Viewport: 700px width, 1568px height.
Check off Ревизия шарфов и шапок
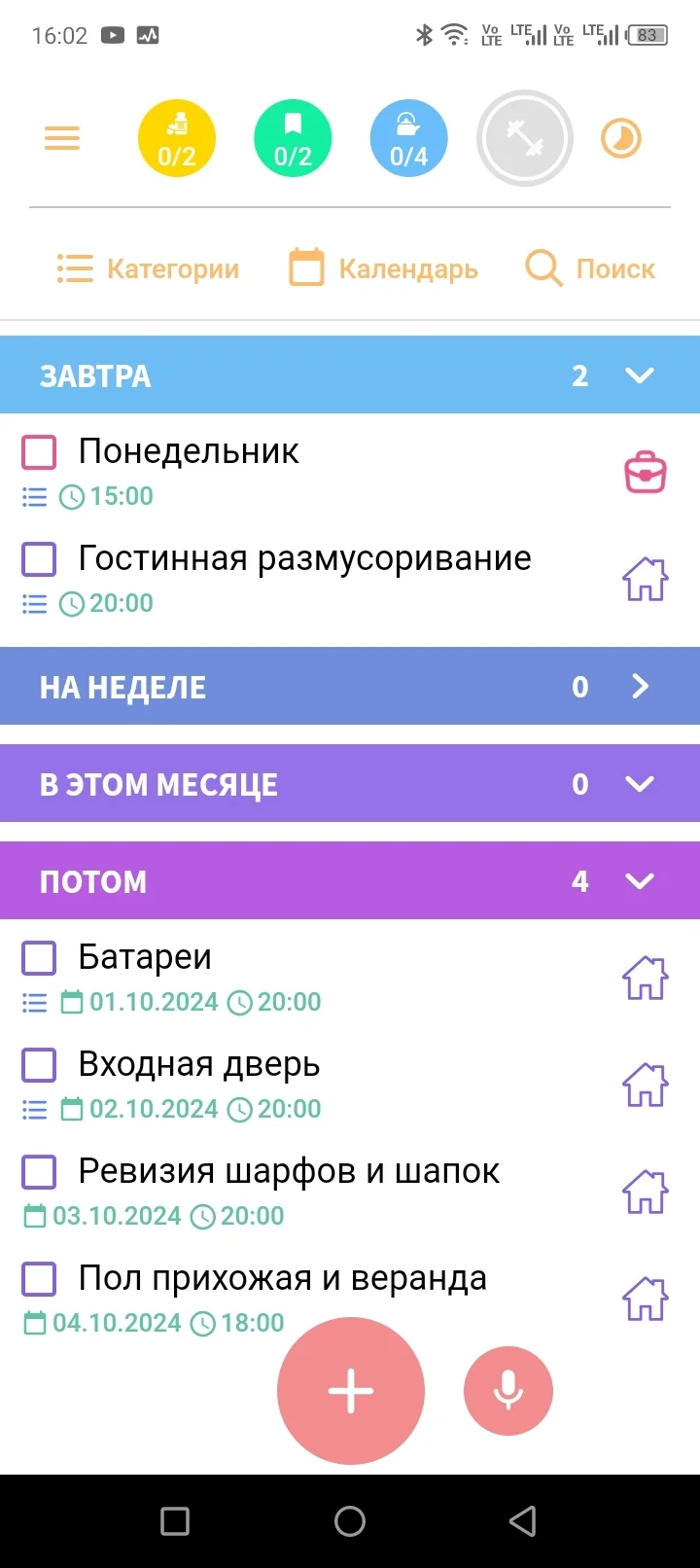pyautogui.click(x=39, y=1172)
